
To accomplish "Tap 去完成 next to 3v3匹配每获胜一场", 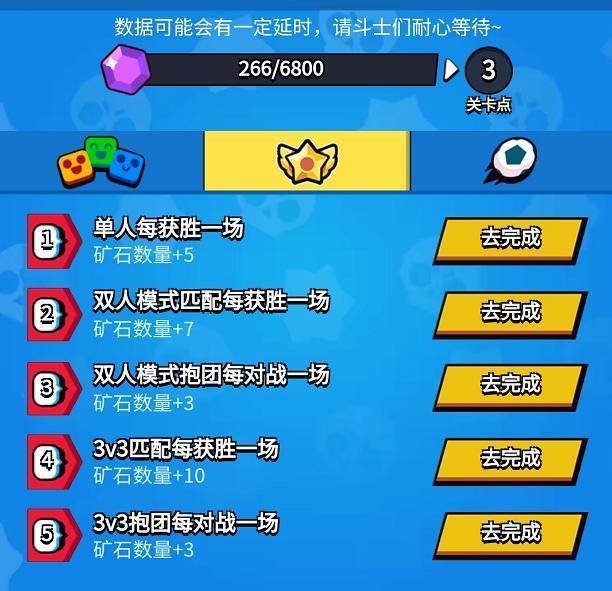I will coord(510,459).
